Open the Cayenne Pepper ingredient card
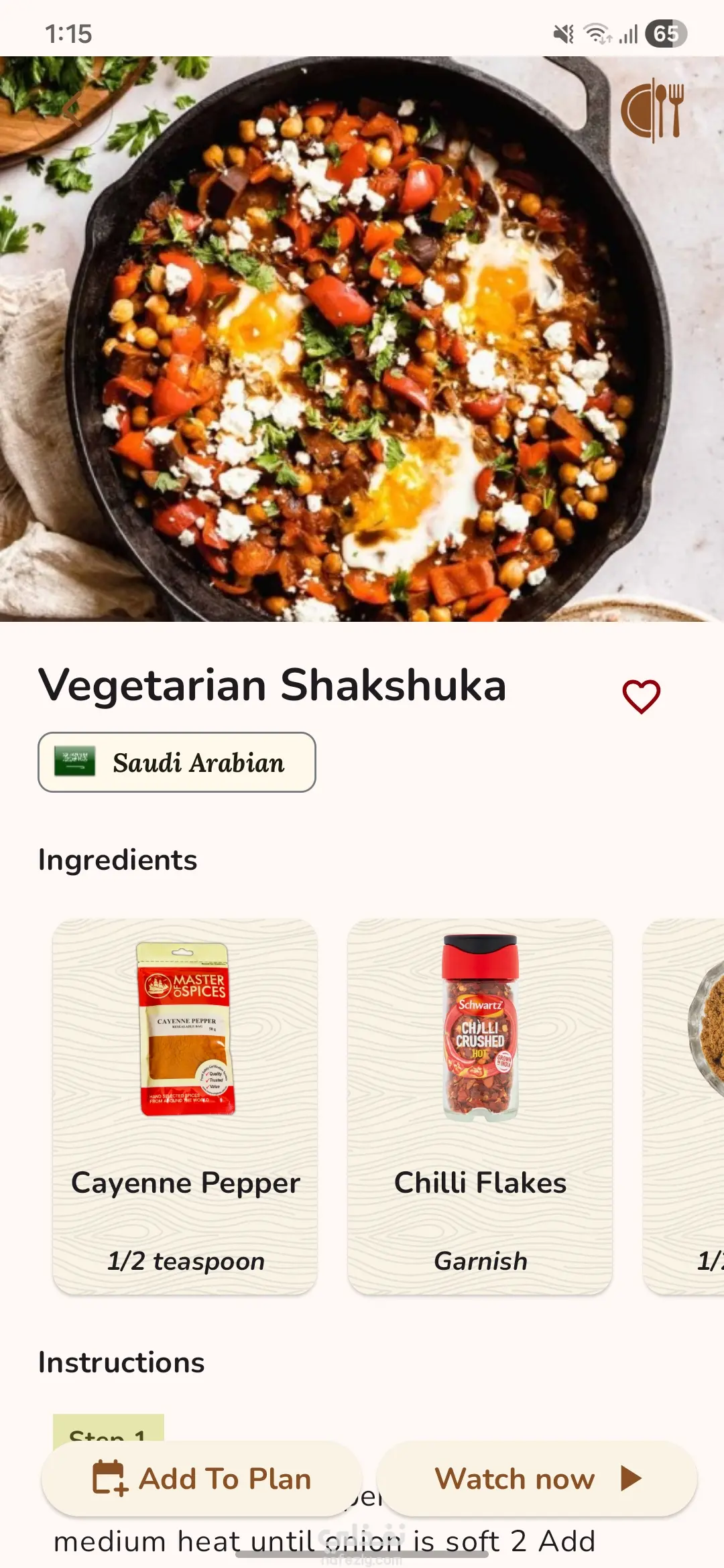The width and height of the screenshot is (724, 1568). (x=185, y=1106)
